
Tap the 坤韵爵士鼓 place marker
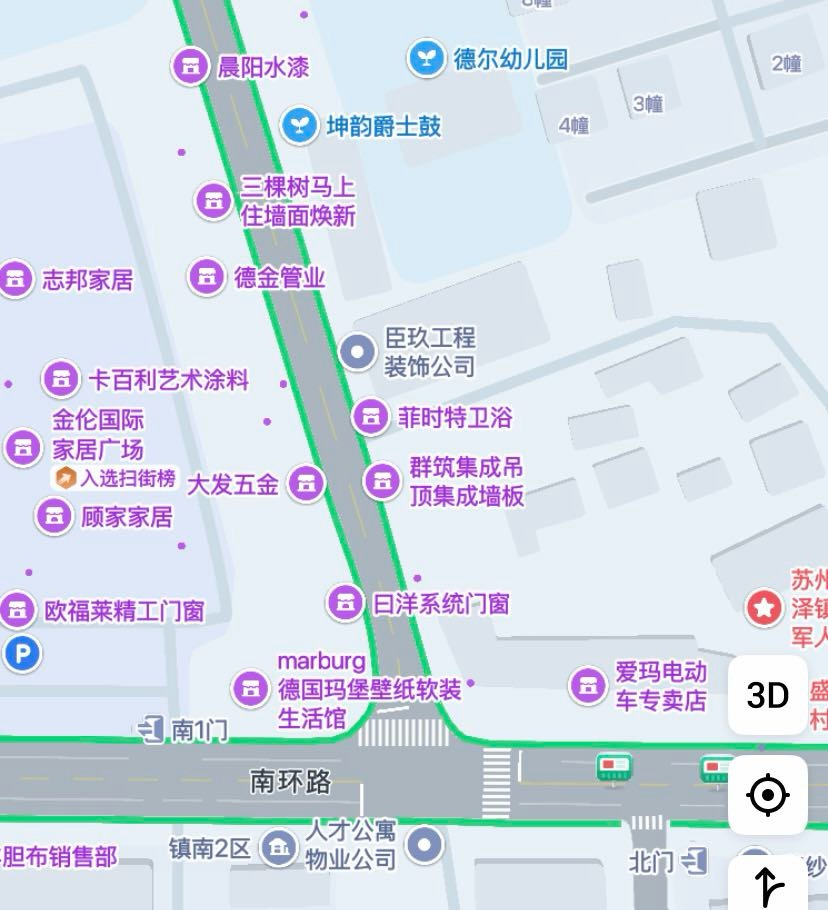point(298,126)
